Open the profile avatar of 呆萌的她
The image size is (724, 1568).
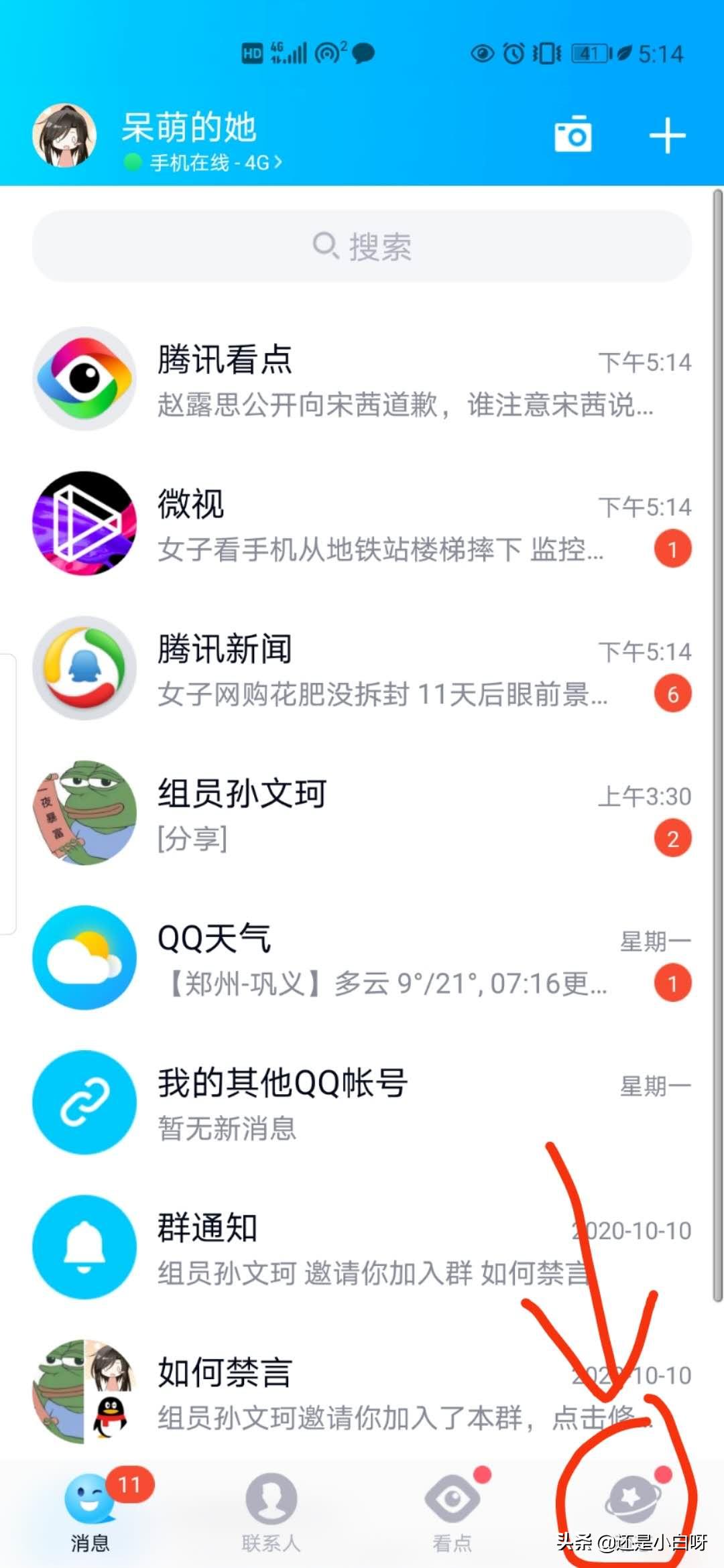[64, 135]
